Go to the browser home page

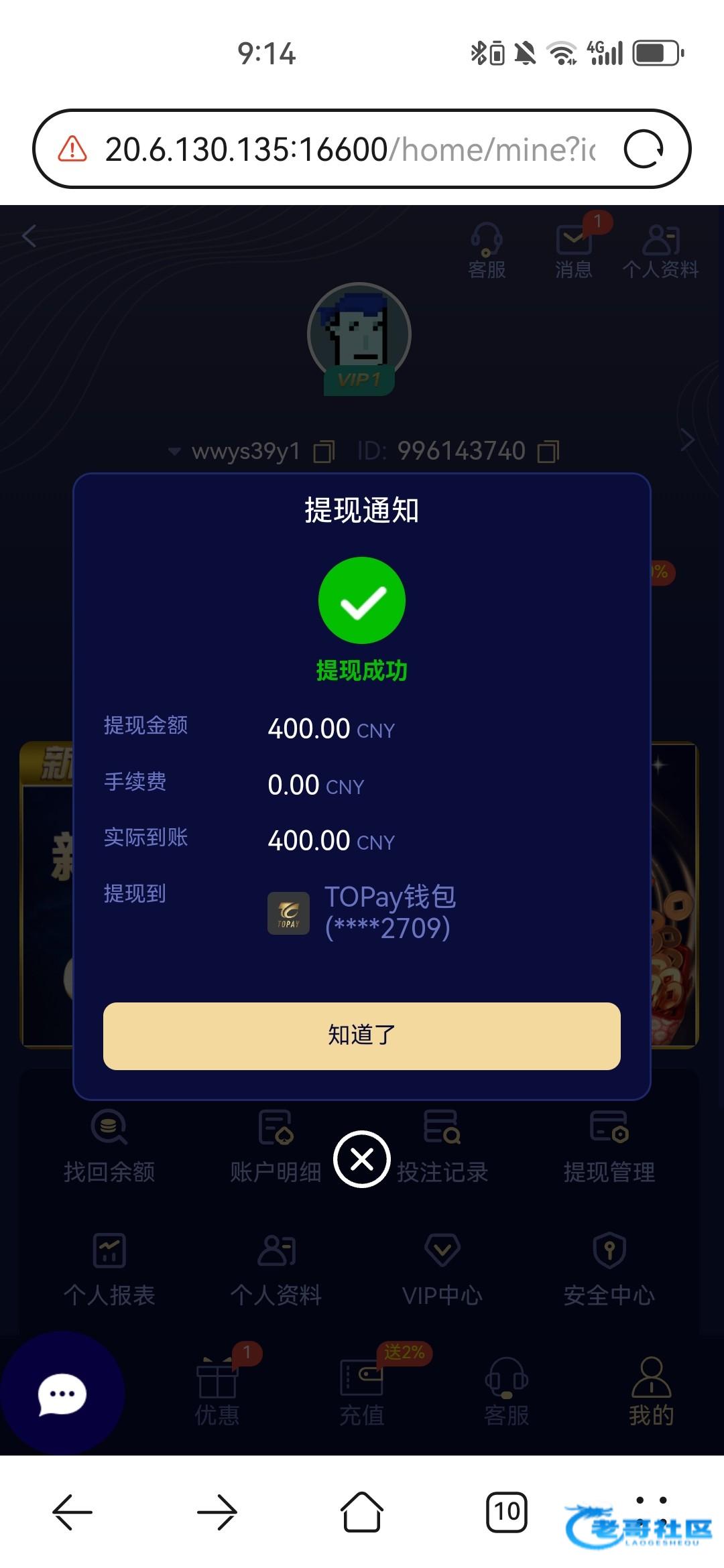[x=362, y=1512]
